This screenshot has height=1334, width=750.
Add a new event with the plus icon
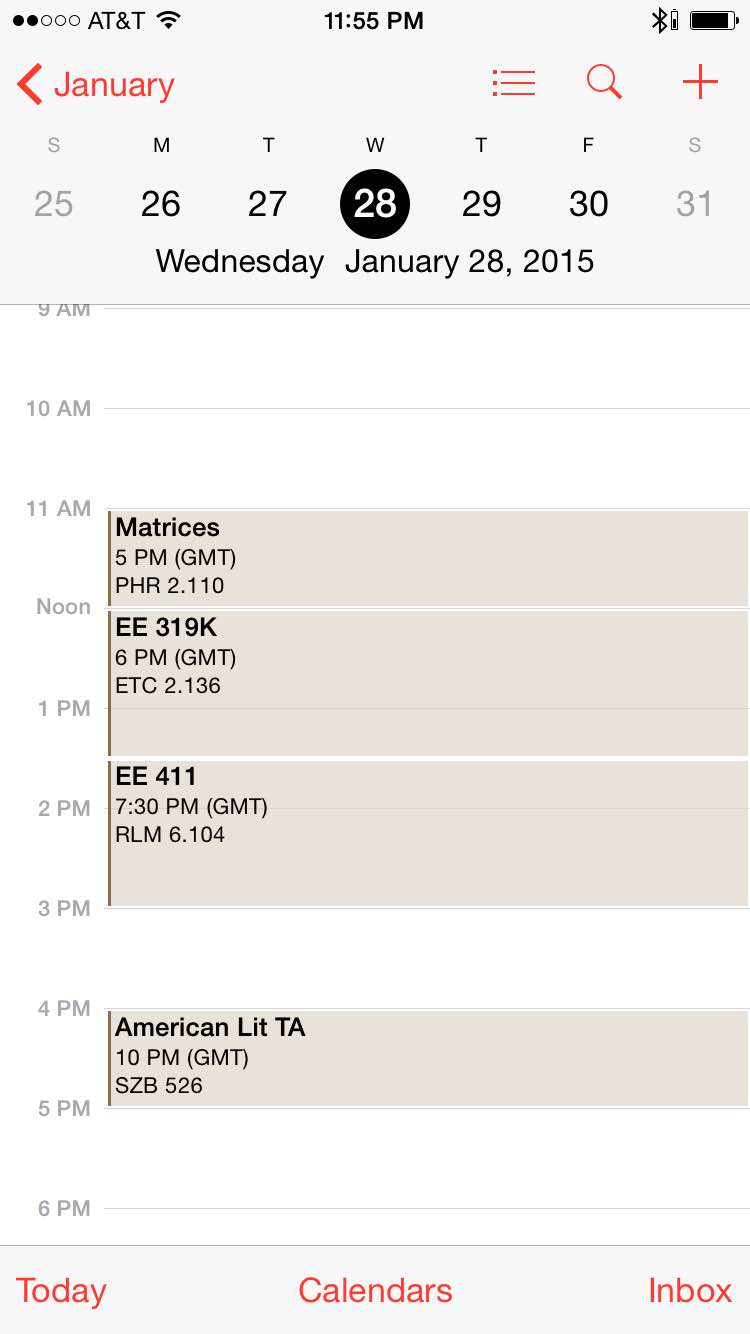coord(700,83)
